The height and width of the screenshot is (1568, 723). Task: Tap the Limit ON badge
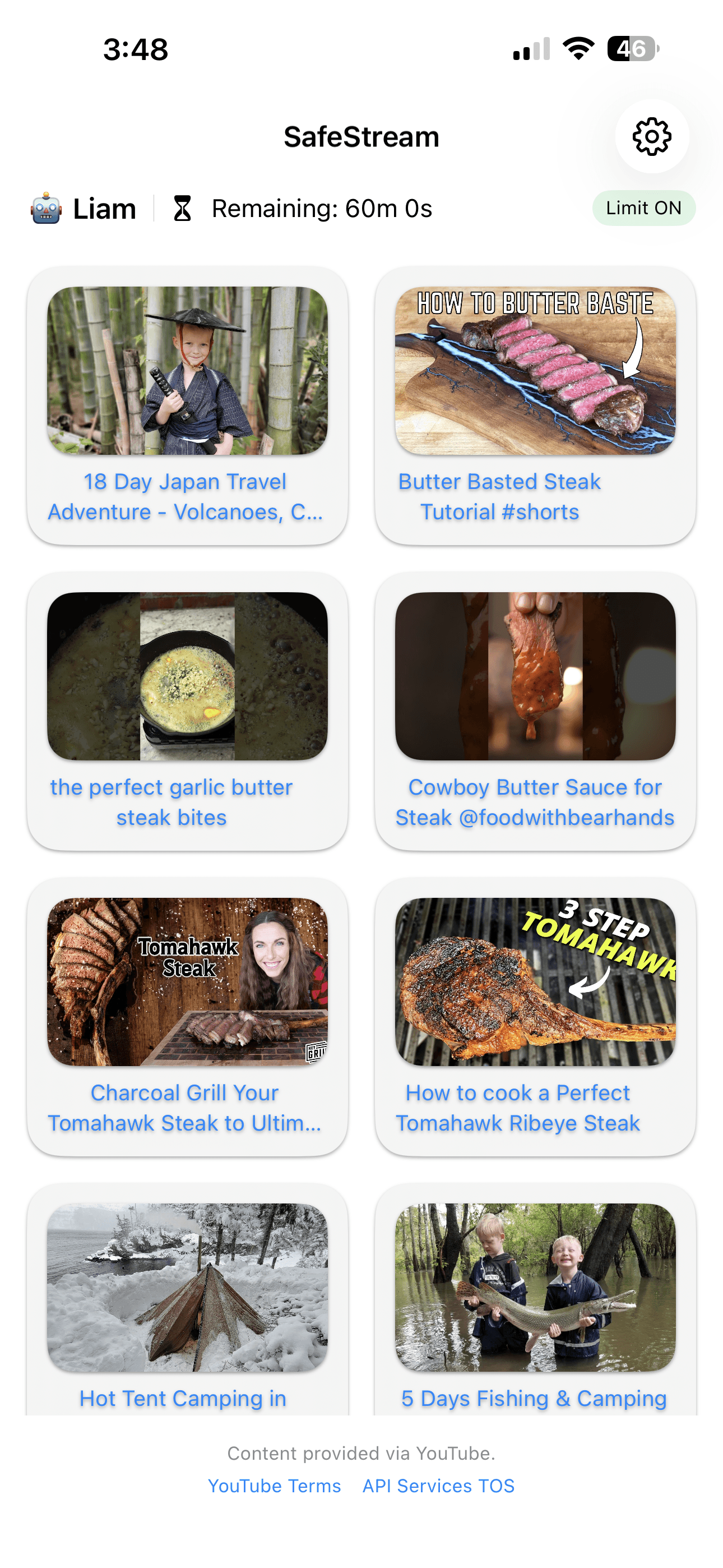[643, 208]
